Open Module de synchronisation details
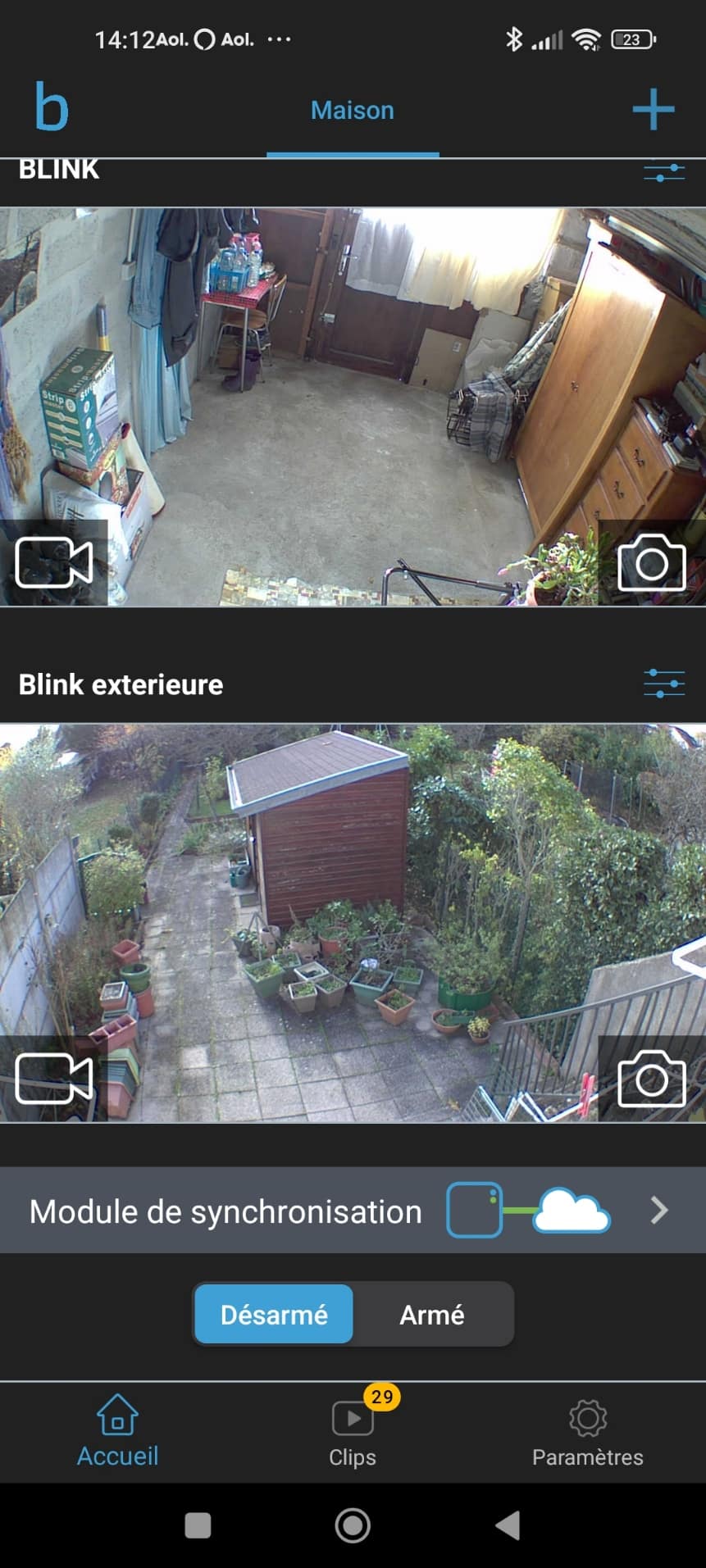The height and width of the screenshot is (1568, 706). pos(353,1210)
